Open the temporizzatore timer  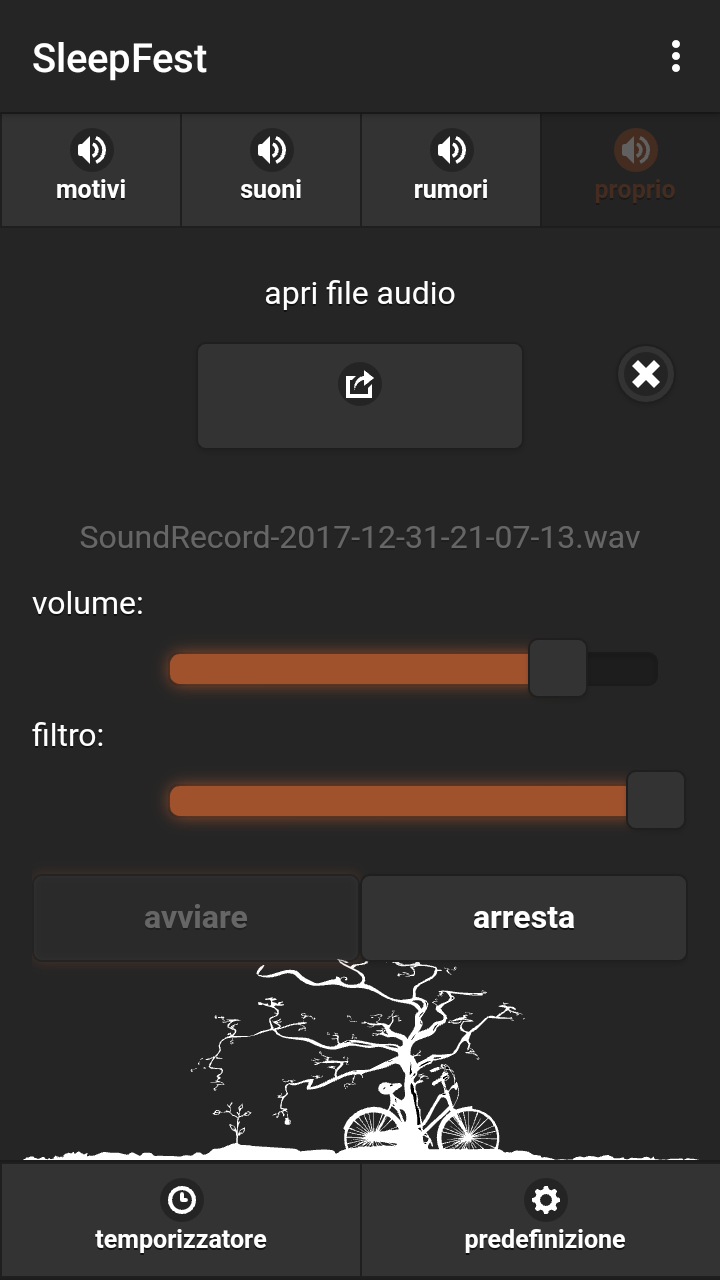(x=181, y=1218)
